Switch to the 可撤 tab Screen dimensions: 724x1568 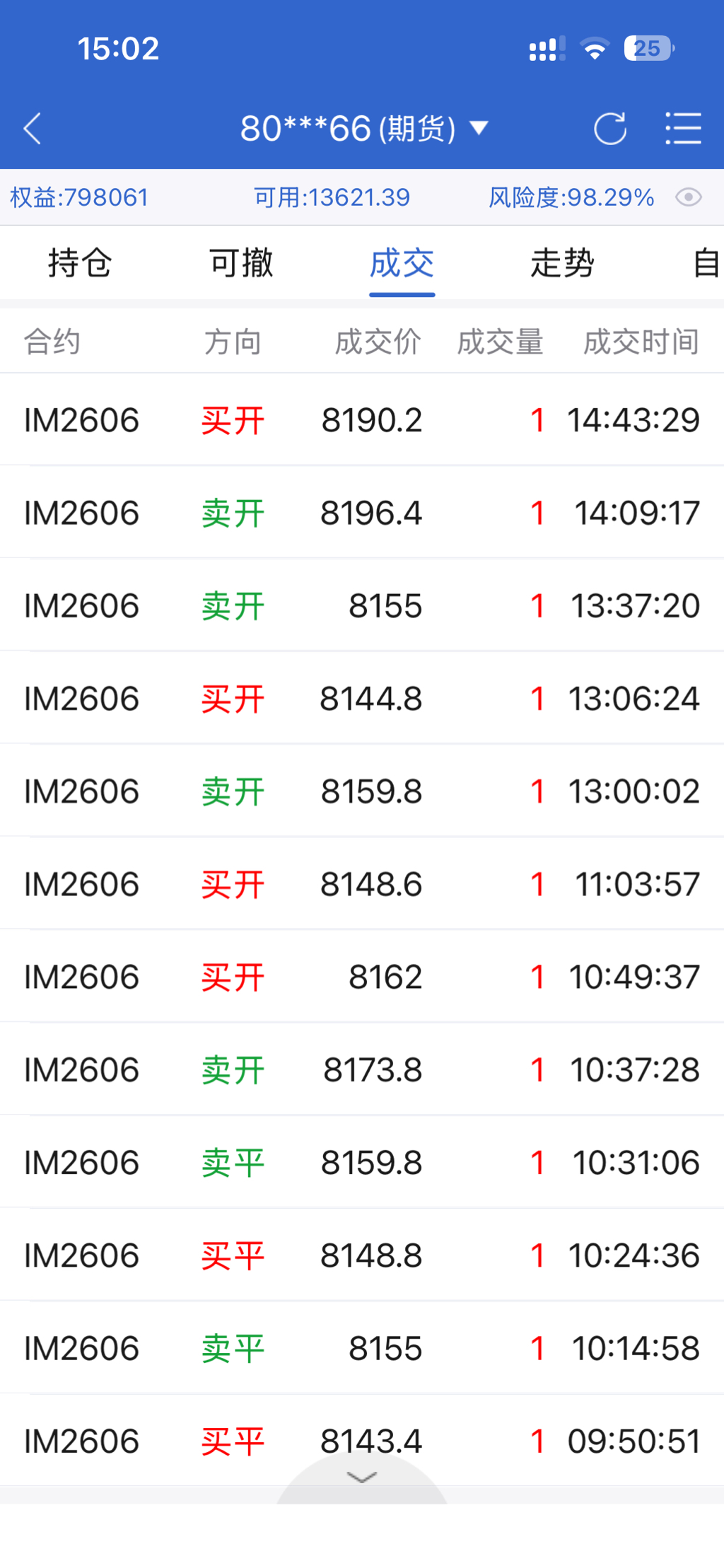[241, 263]
